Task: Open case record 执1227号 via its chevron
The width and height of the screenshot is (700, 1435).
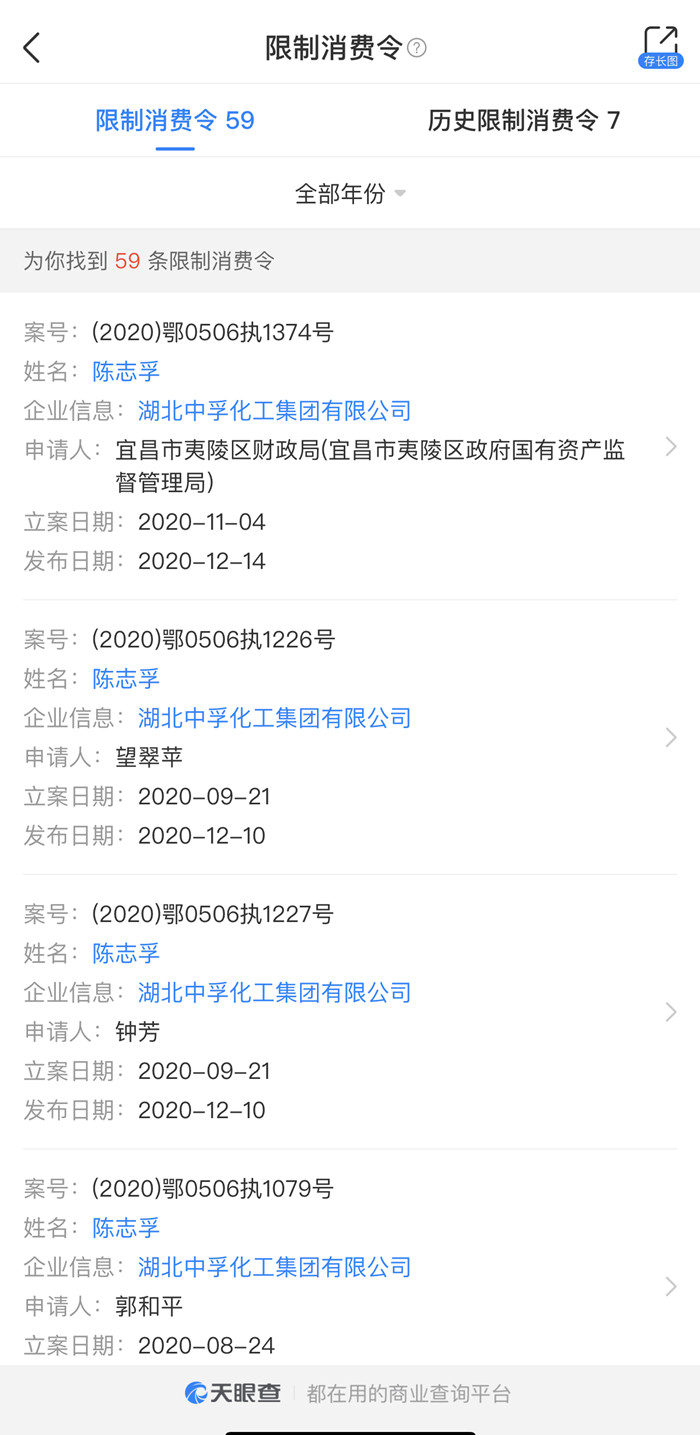Action: 671,1012
